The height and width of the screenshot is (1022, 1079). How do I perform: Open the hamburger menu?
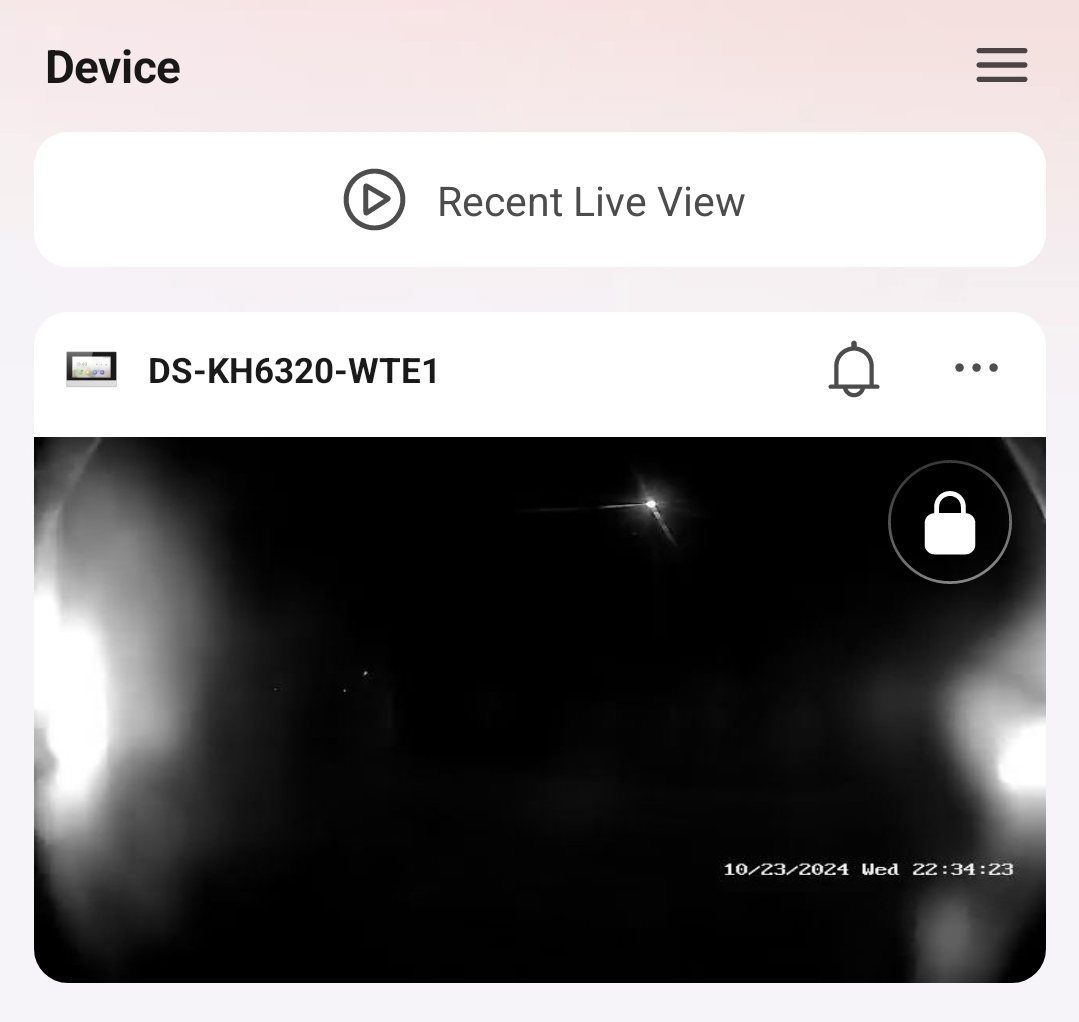pos(1001,65)
